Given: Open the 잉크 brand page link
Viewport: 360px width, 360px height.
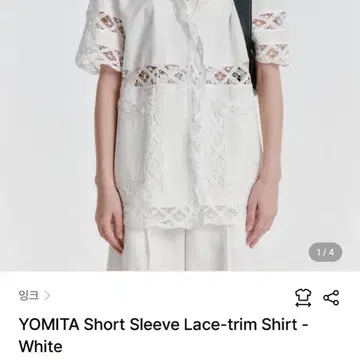Looking at the screenshot, I should (34, 296).
